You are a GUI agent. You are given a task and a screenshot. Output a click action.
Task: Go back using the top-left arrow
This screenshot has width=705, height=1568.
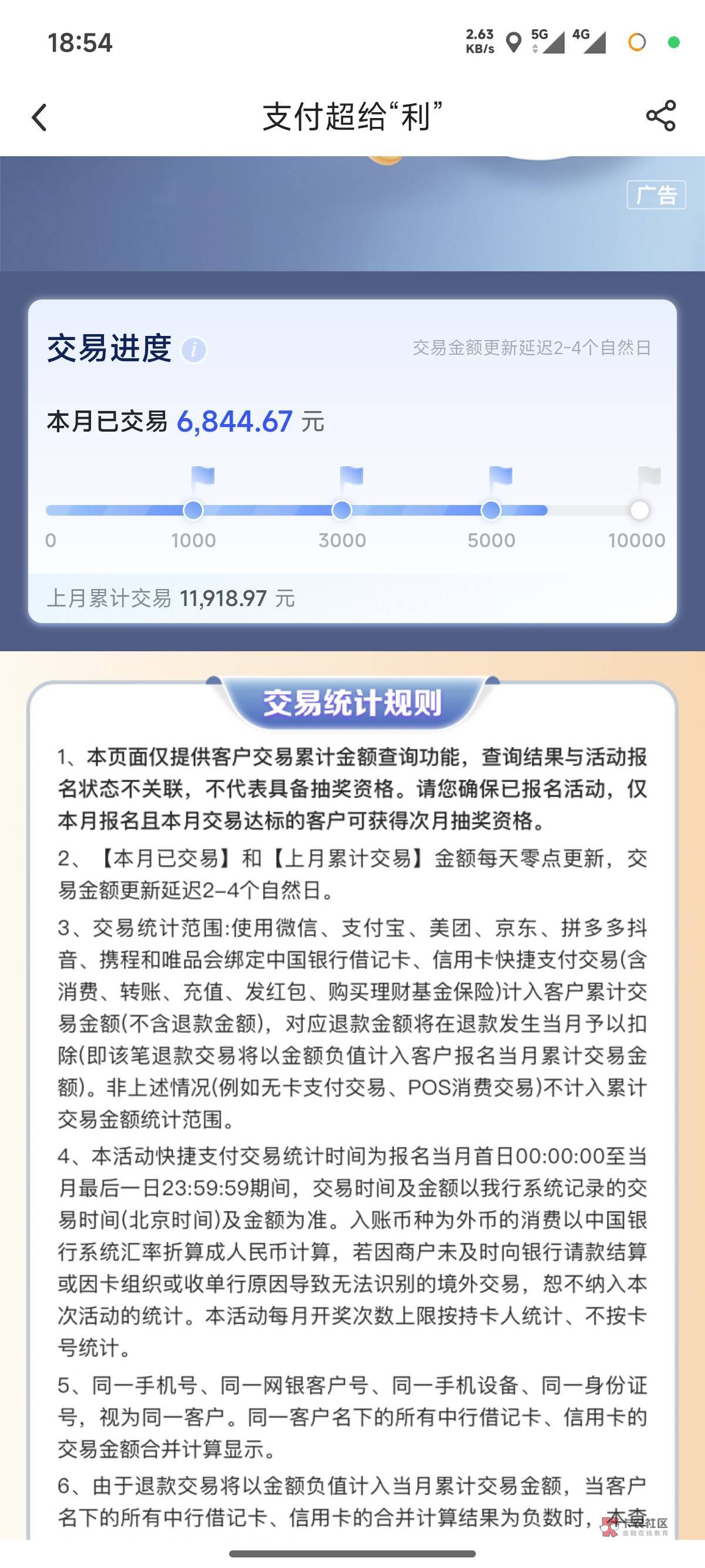point(39,117)
